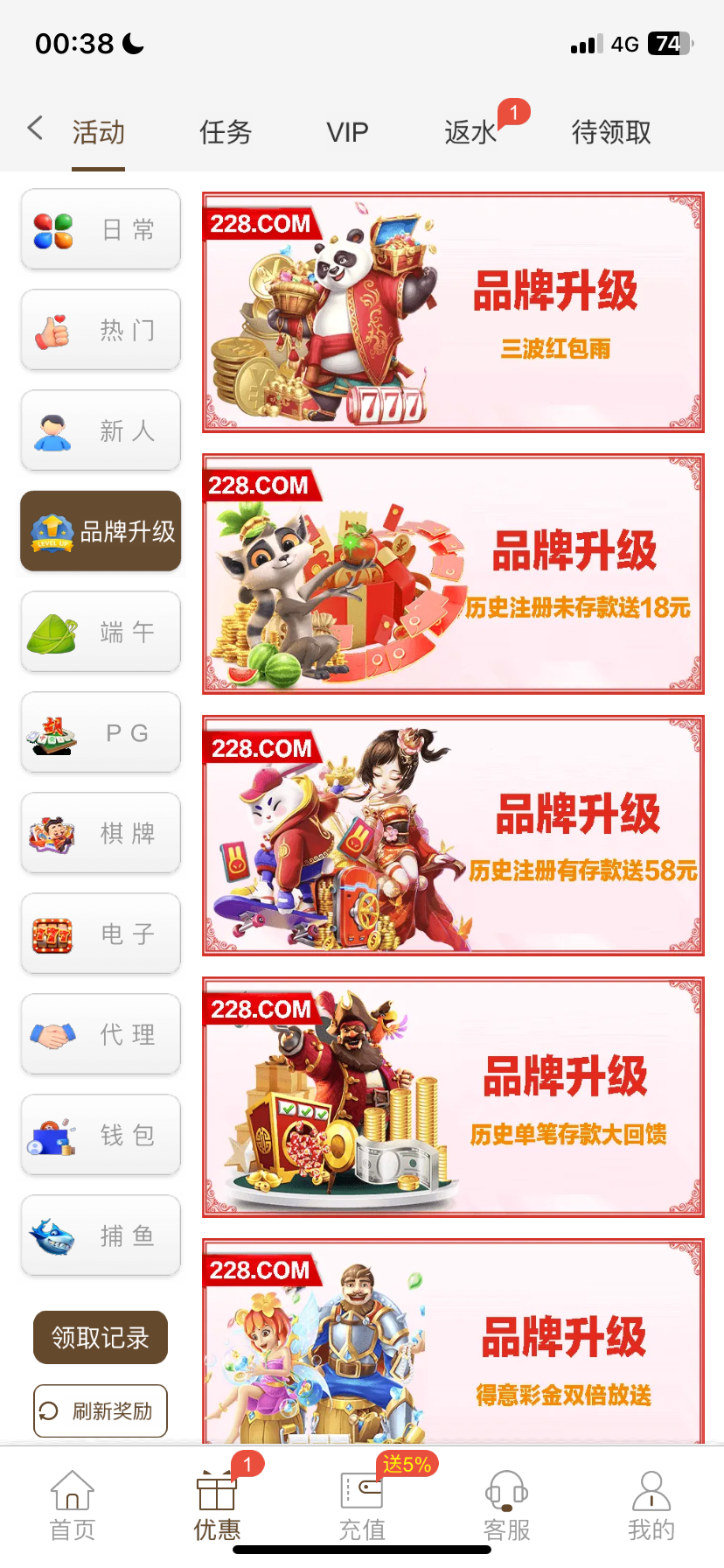Screen dimensions: 724x1568
Task: Select the 棋牌 category
Action: (101, 834)
